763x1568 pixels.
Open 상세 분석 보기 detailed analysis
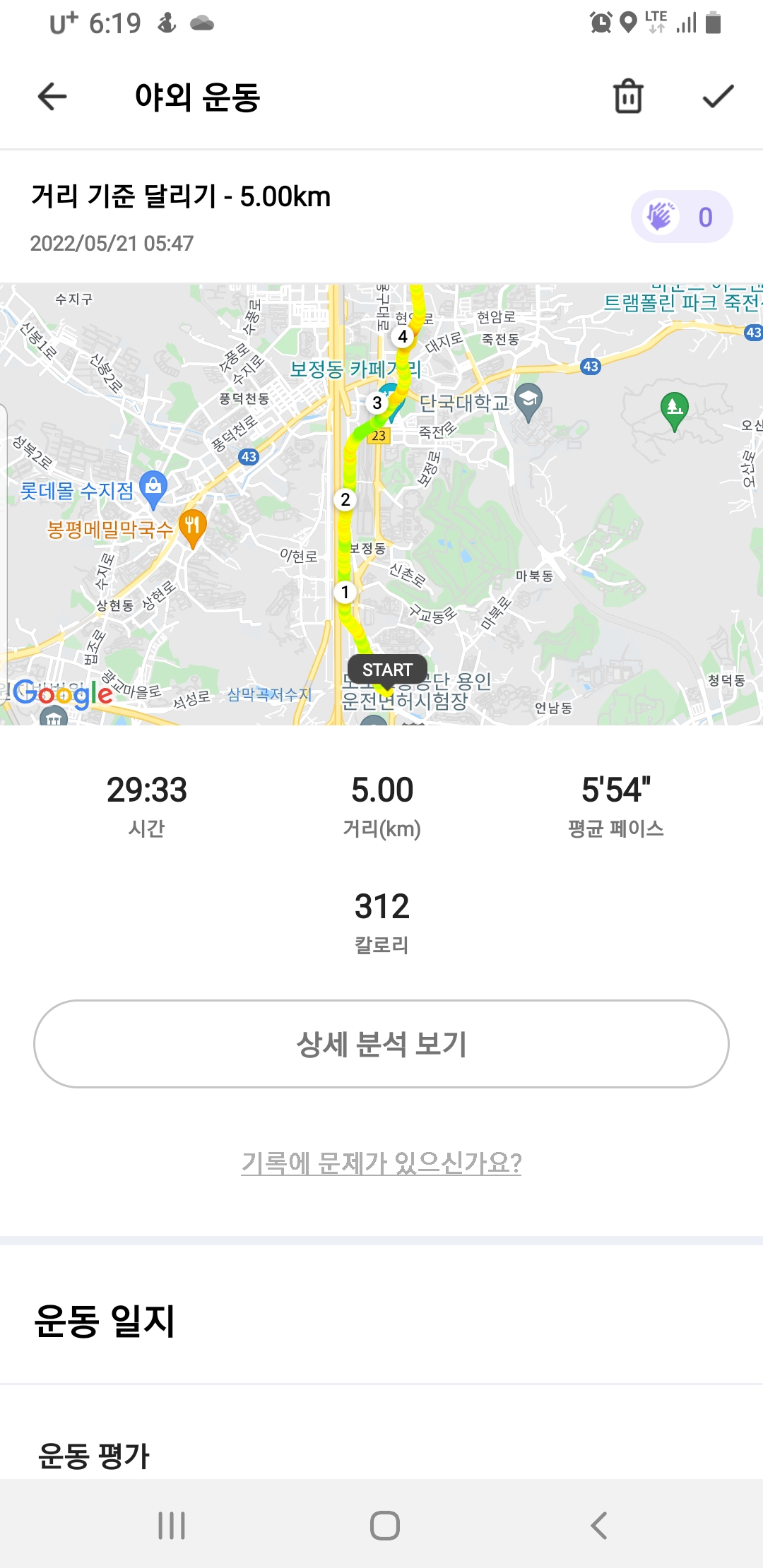(381, 1044)
